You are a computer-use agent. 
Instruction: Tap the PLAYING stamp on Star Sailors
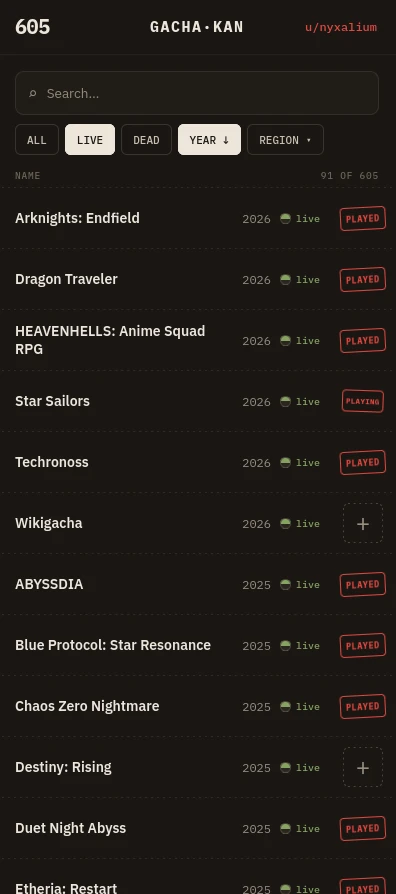pos(363,401)
